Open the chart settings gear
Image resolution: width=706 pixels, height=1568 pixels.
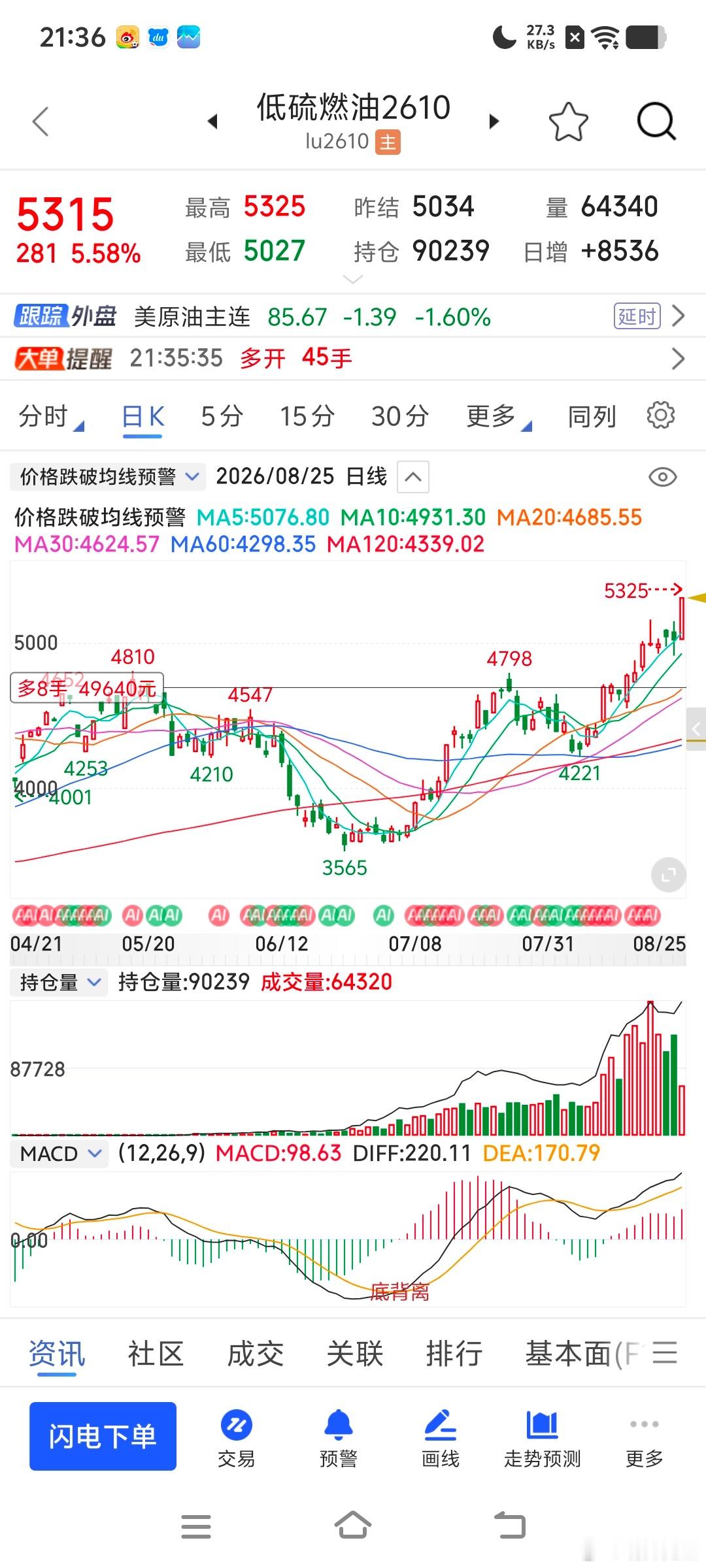click(x=660, y=416)
